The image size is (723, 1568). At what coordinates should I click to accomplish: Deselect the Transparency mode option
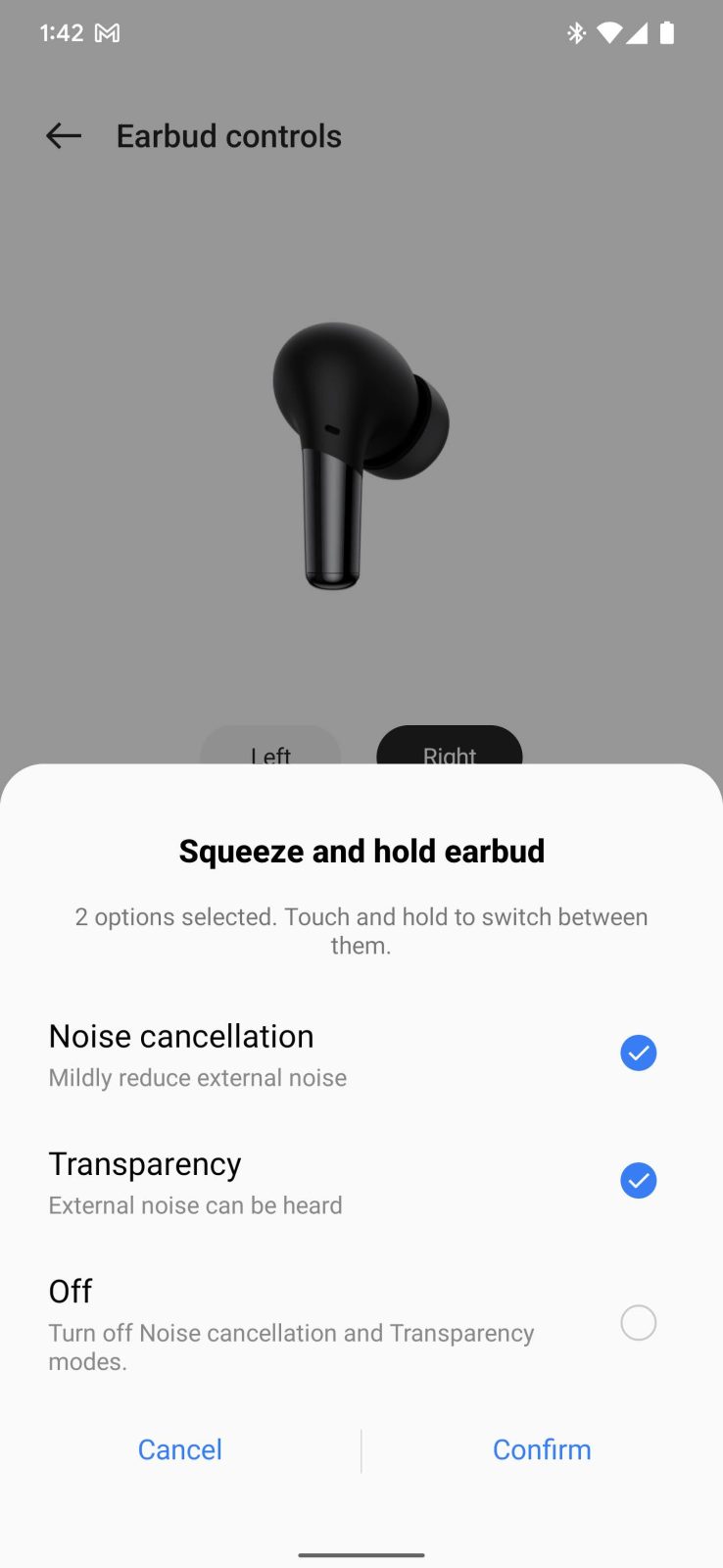638,1181
